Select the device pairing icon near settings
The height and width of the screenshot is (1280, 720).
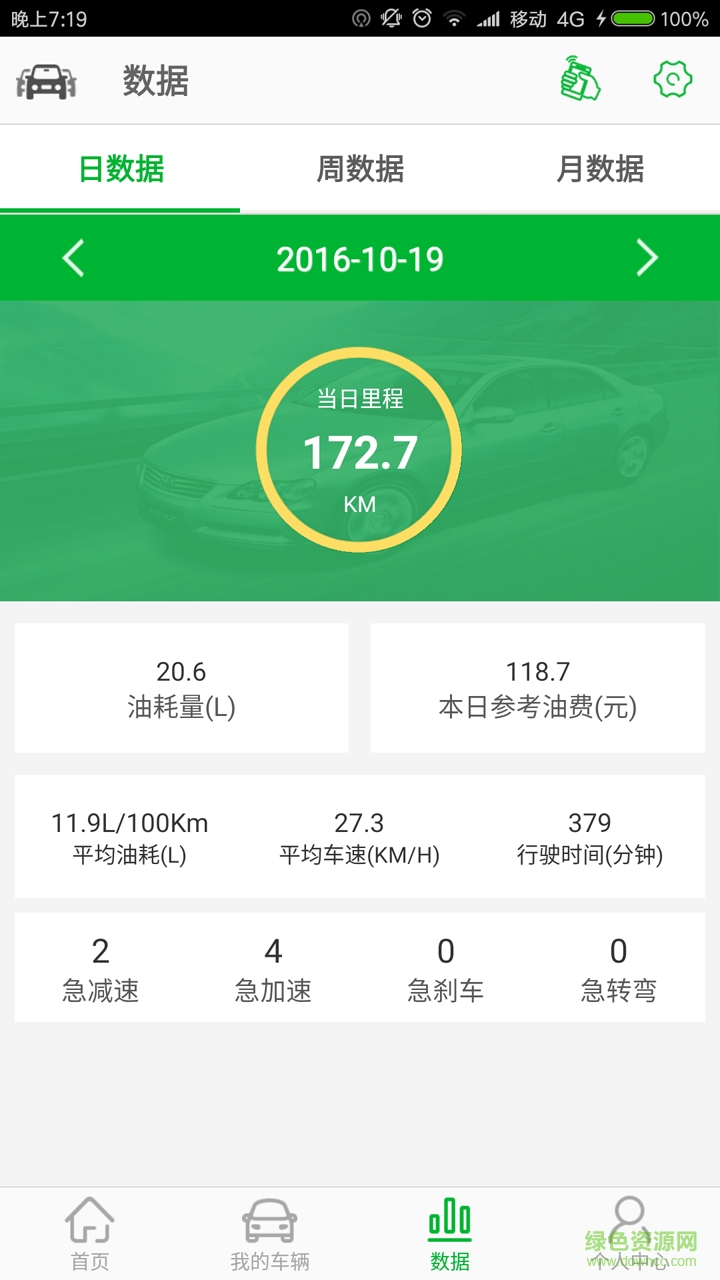(580, 80)
